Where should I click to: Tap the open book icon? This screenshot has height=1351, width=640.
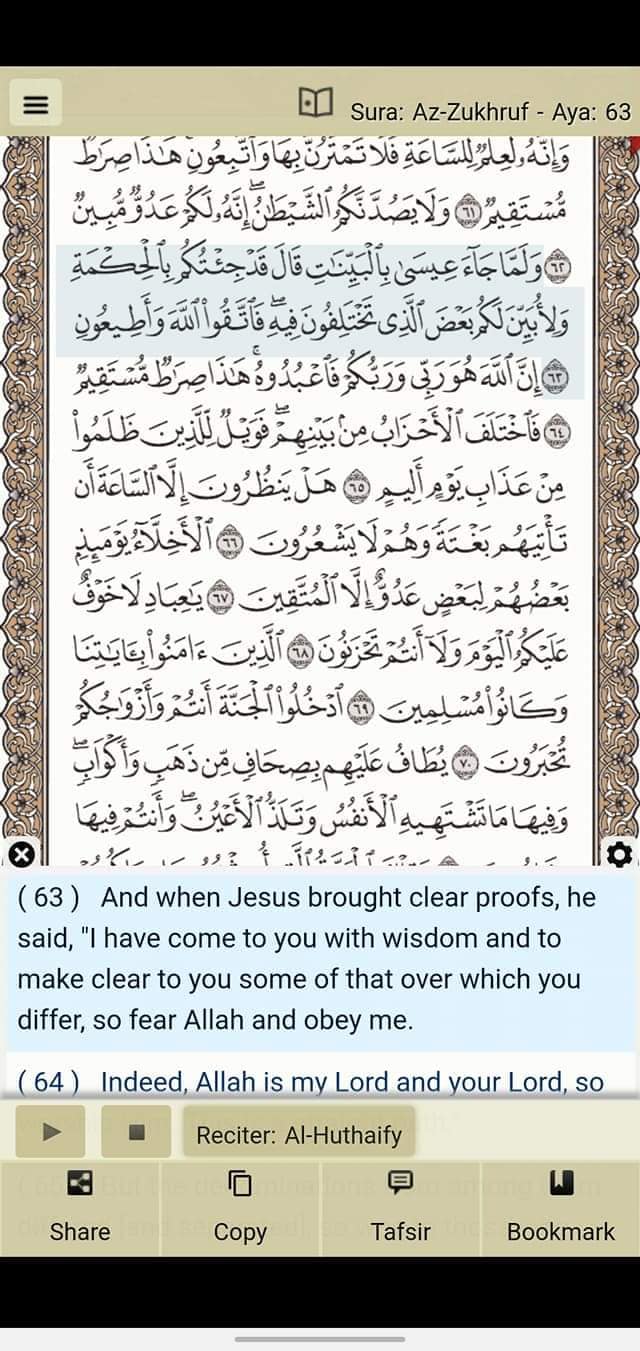pyautogui.click(x=315, y=101)
